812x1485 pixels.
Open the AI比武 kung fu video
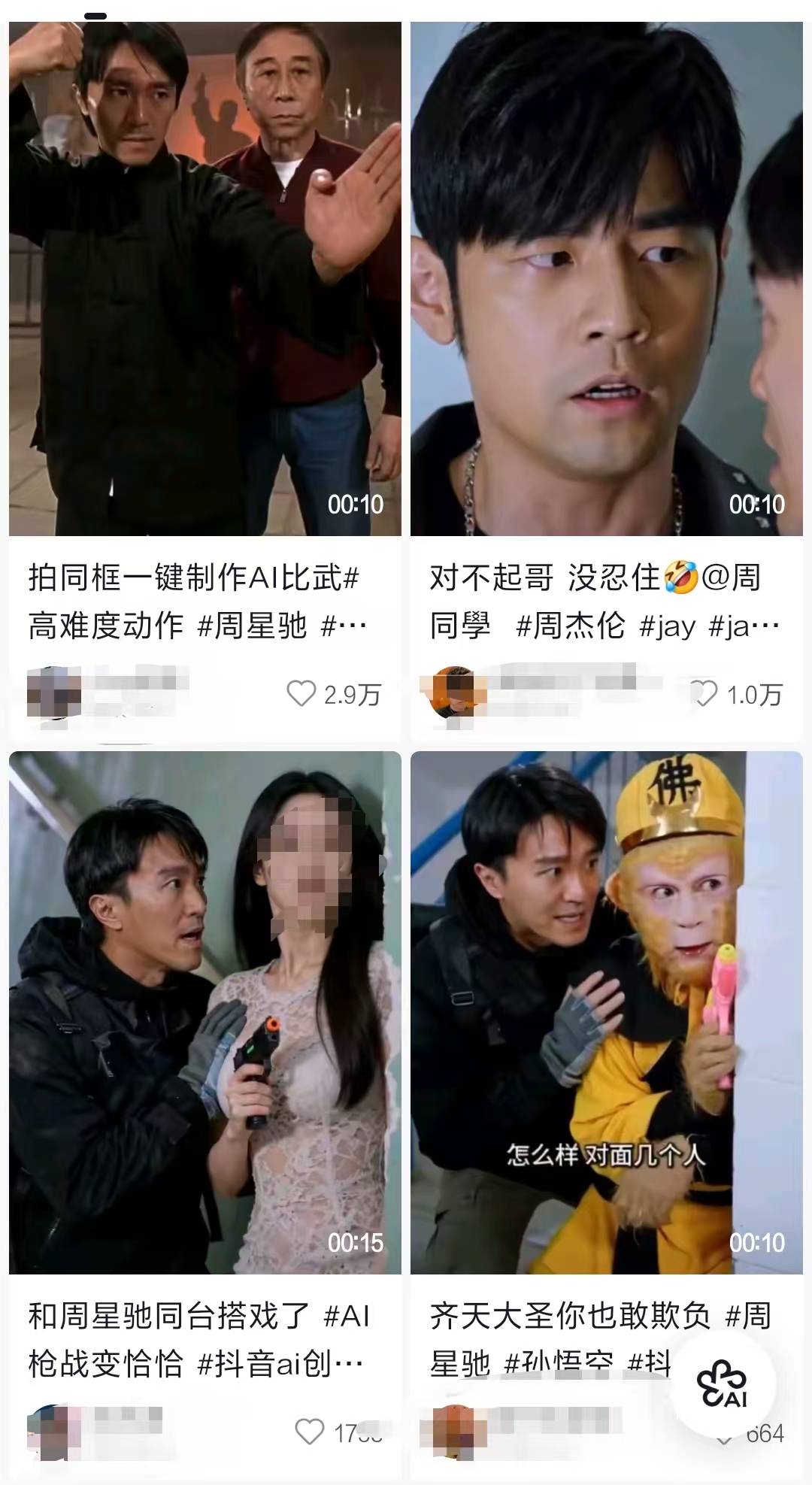click(205, 278)
